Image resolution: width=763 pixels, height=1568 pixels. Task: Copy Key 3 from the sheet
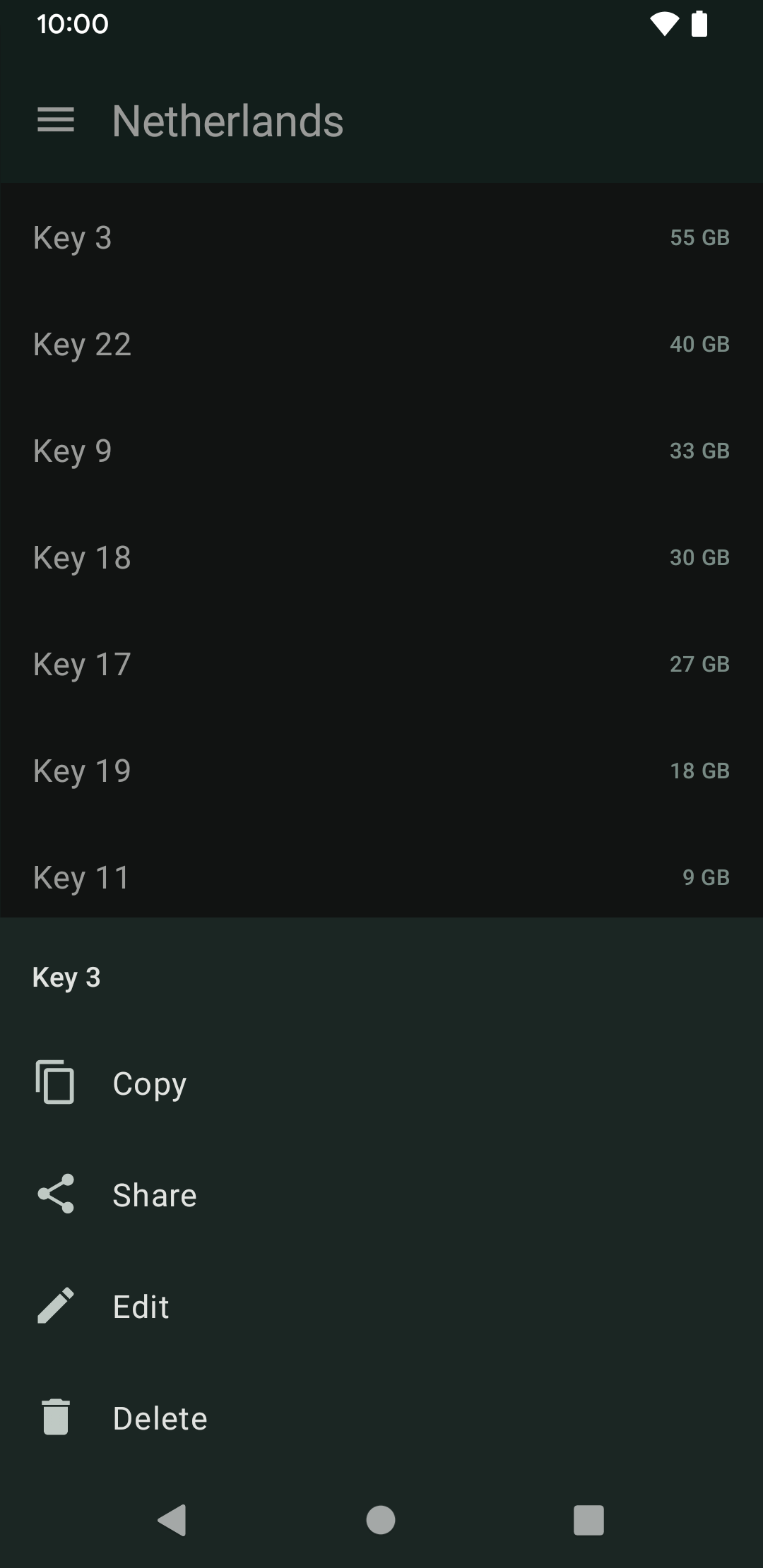381,1083
